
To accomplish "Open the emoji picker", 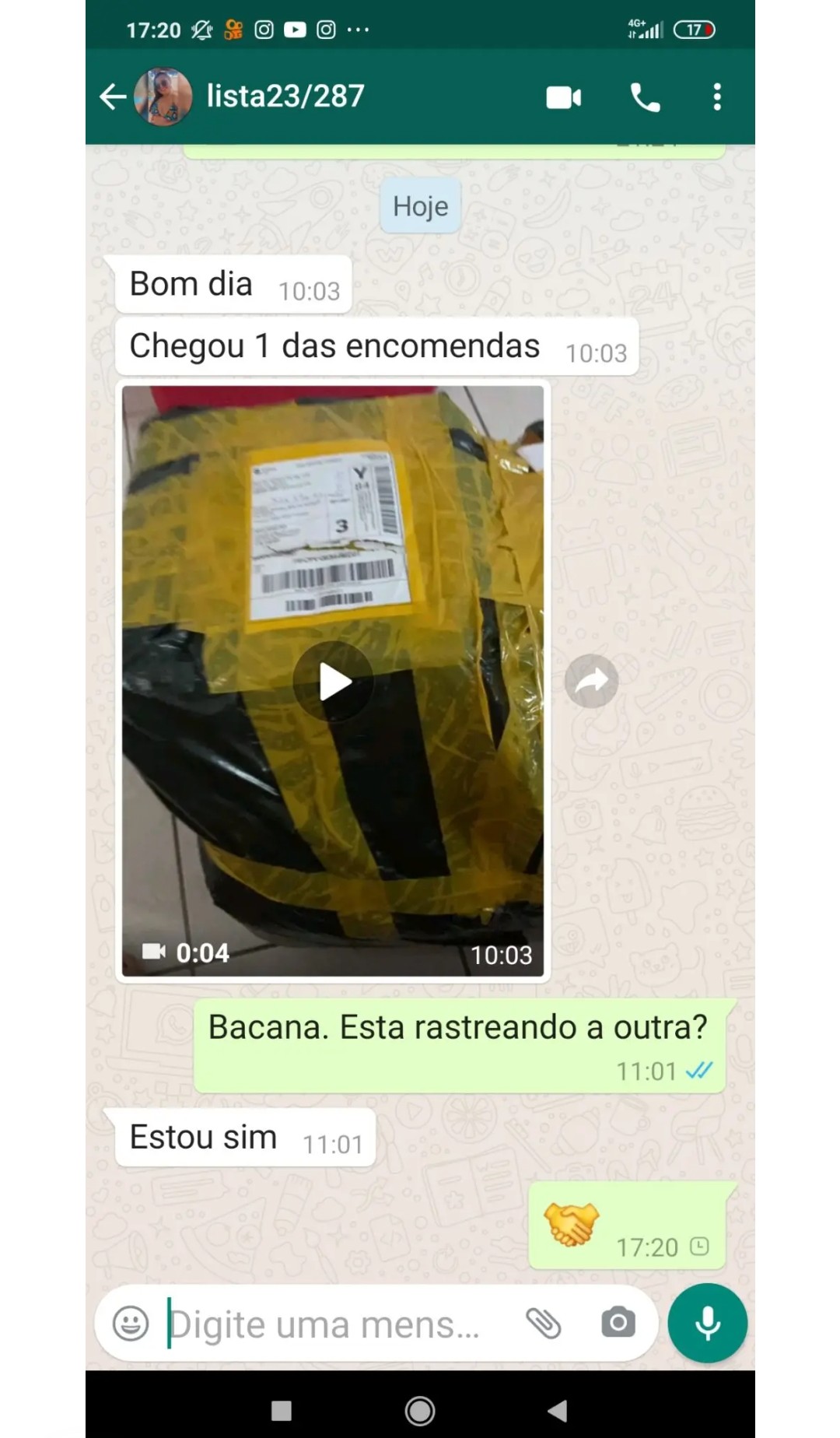I will (131, 1323).
